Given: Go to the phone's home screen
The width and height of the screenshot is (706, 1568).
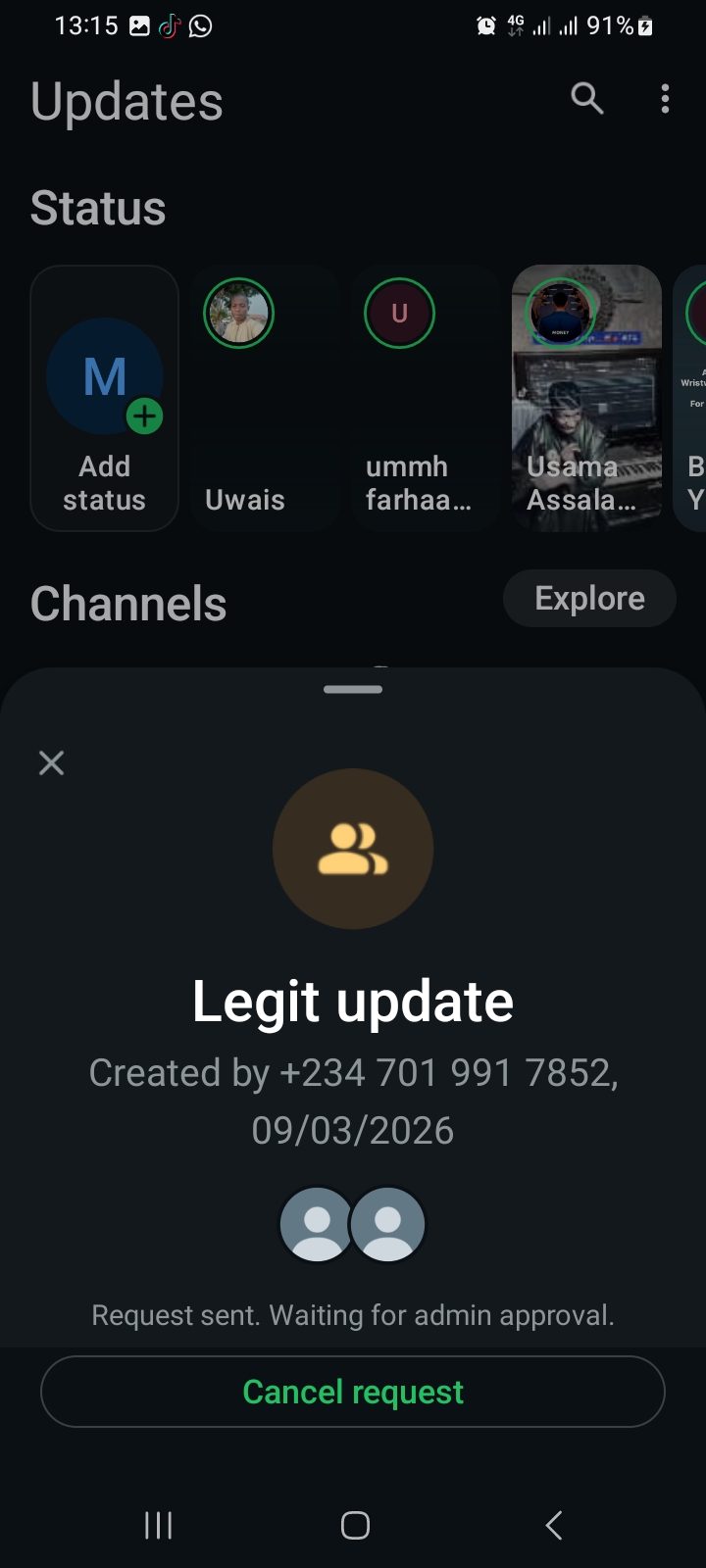Looking at the screenshot, I should pyautogui.click(x=355, y=1525).
